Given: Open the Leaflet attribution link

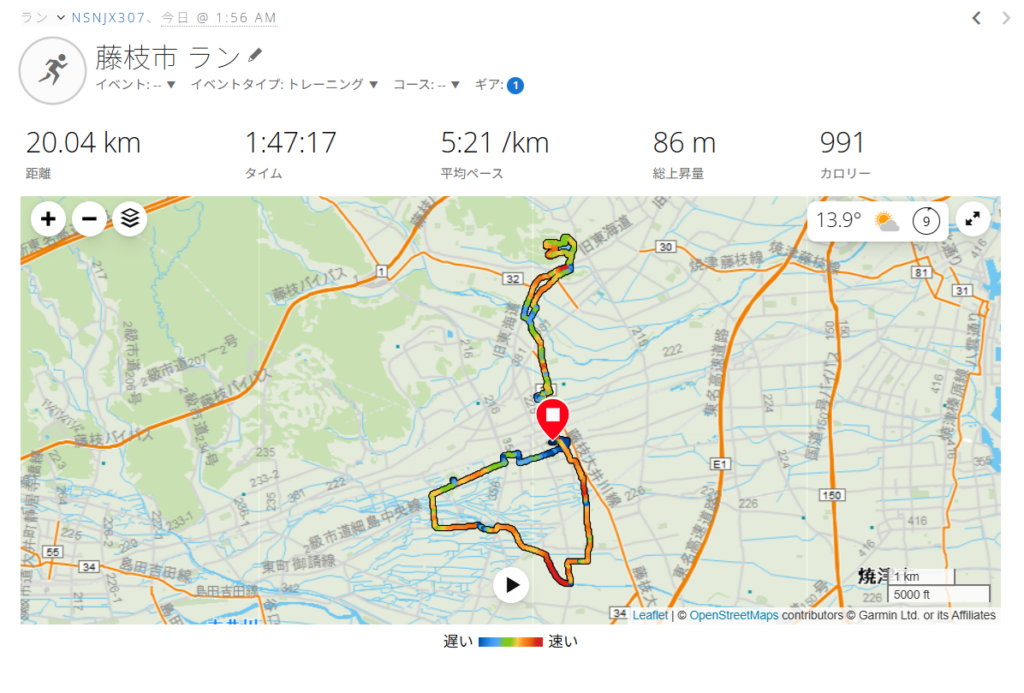Looking at the screenshot, I should click(x=650, y=616).
